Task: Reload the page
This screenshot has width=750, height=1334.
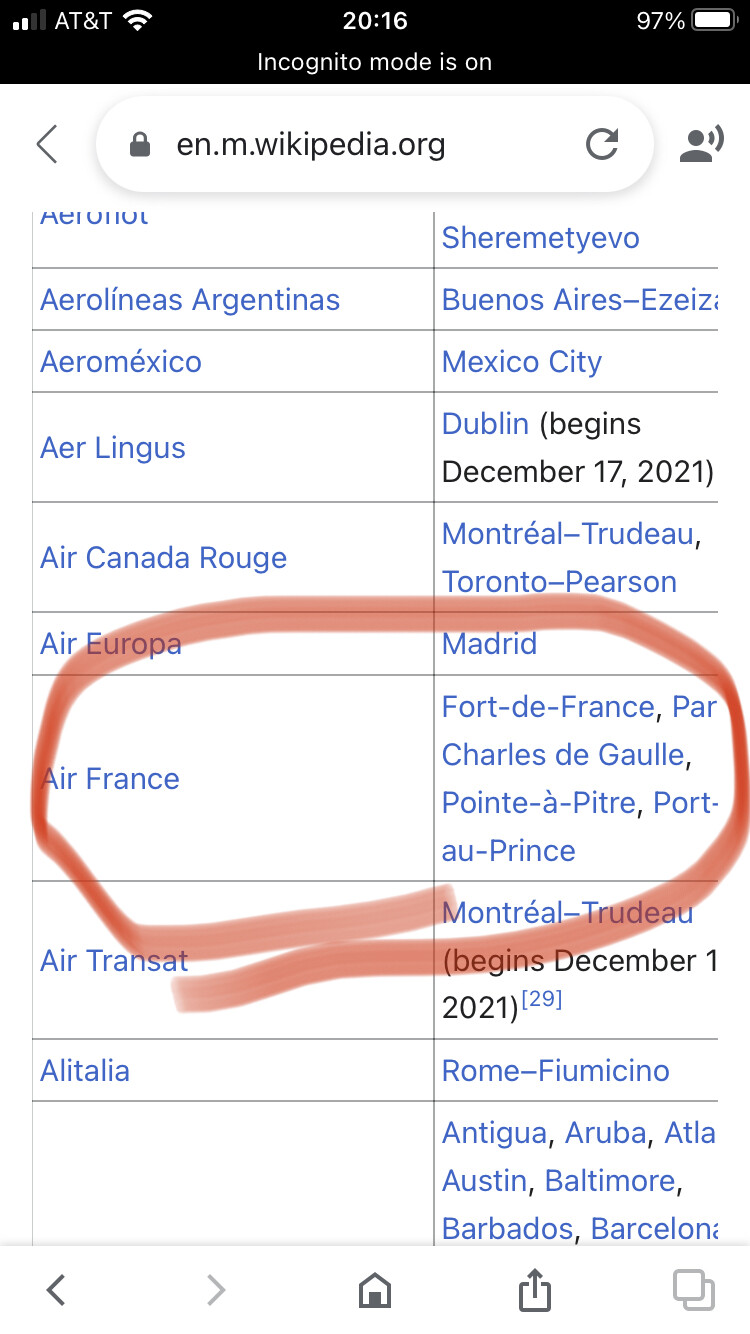Action: click(x=602, y=146)
